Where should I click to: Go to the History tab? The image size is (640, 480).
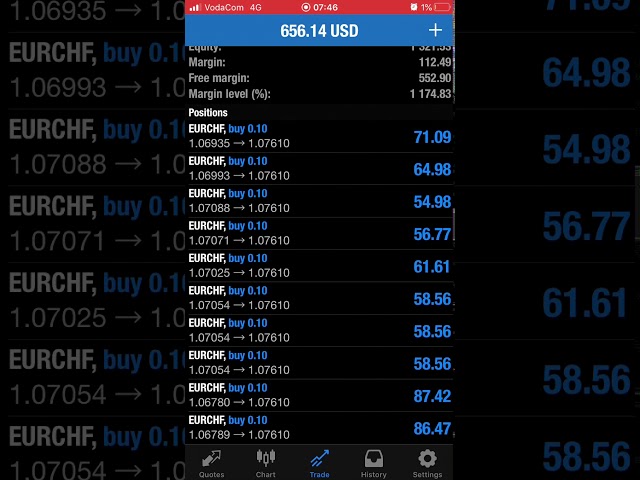point(373,463)
